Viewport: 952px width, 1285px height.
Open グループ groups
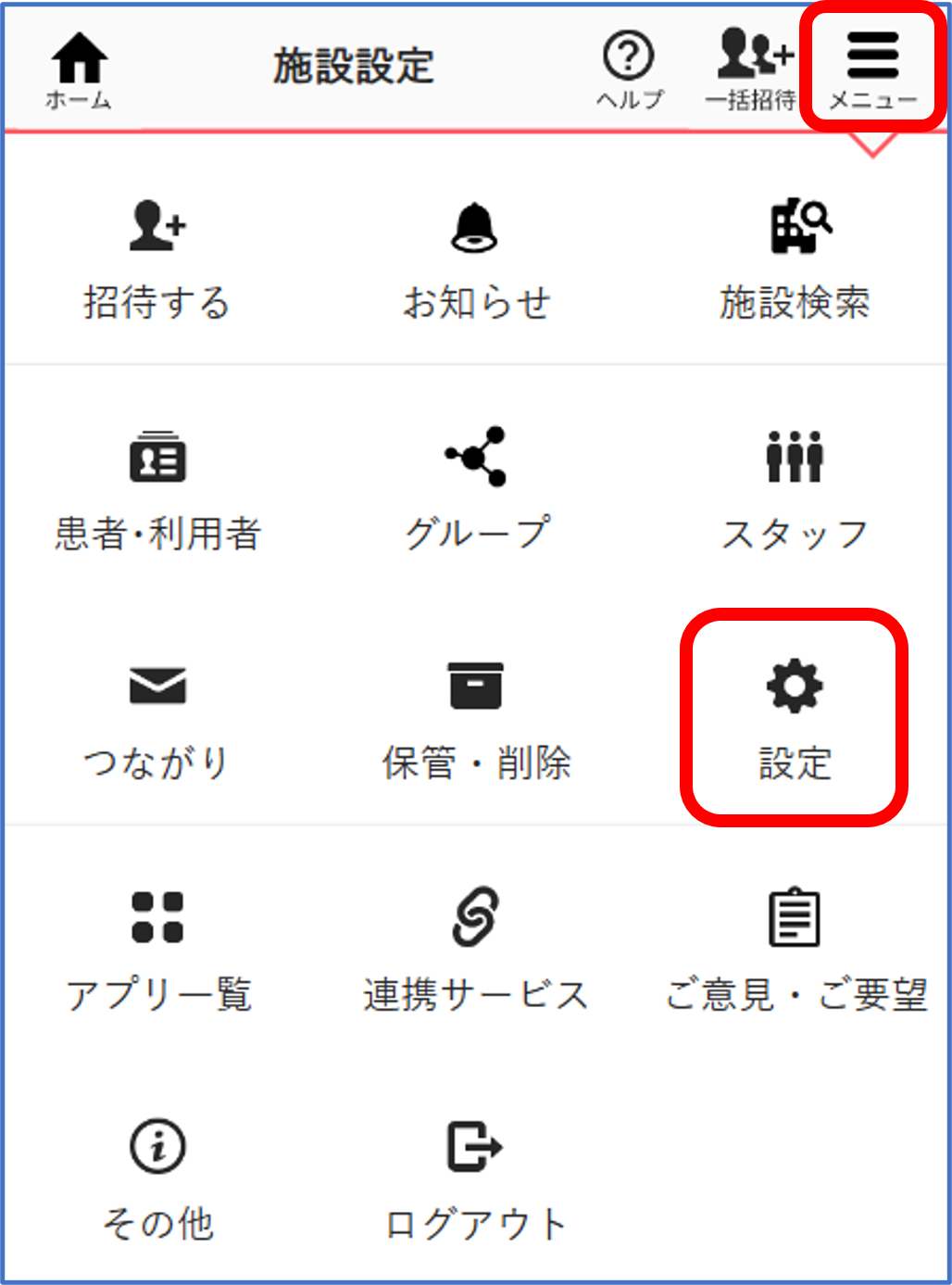pos(475,491)
